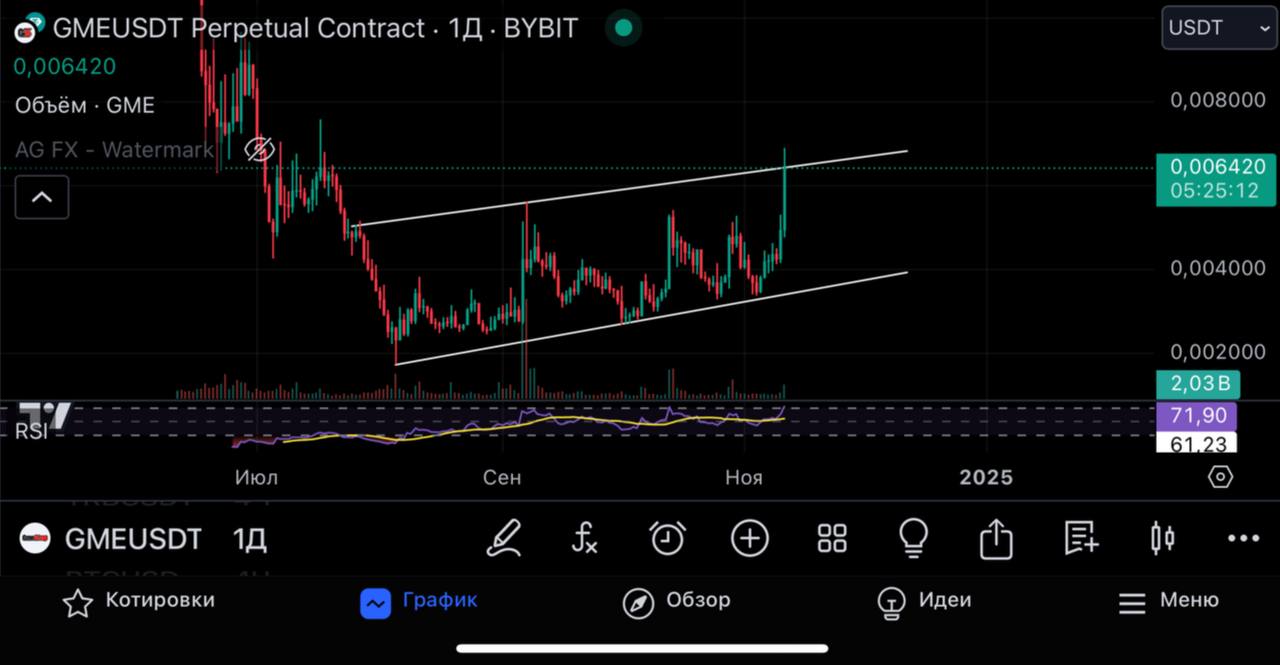
Task: Change the candlestick chart type
Action: point(1162,539)
